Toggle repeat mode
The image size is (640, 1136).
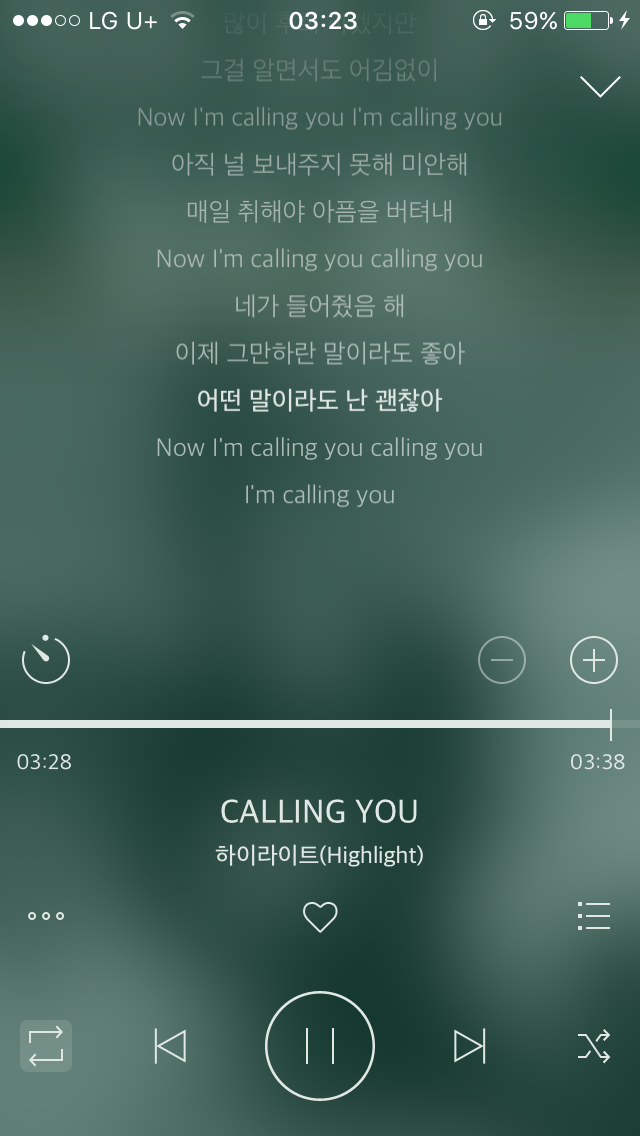coord(46,1046)
